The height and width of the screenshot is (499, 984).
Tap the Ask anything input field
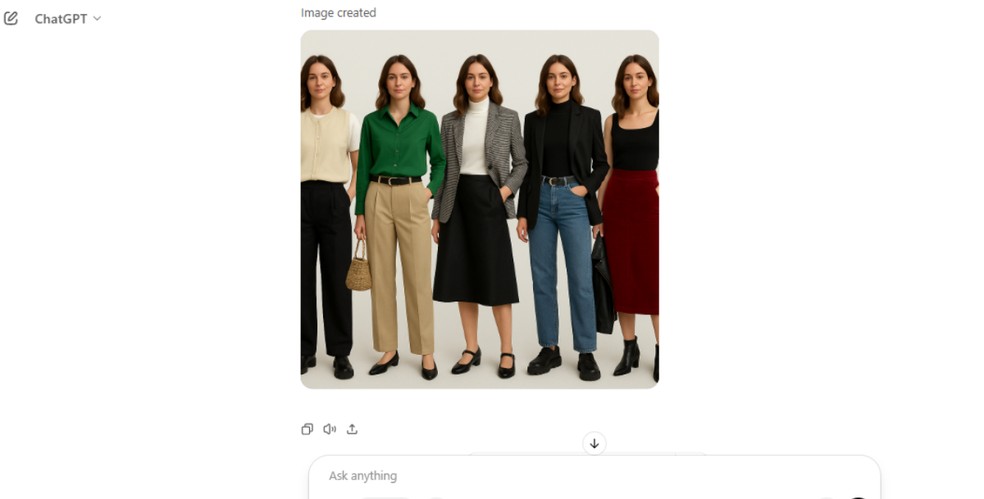pyautogui.click(x=590, y=476)
